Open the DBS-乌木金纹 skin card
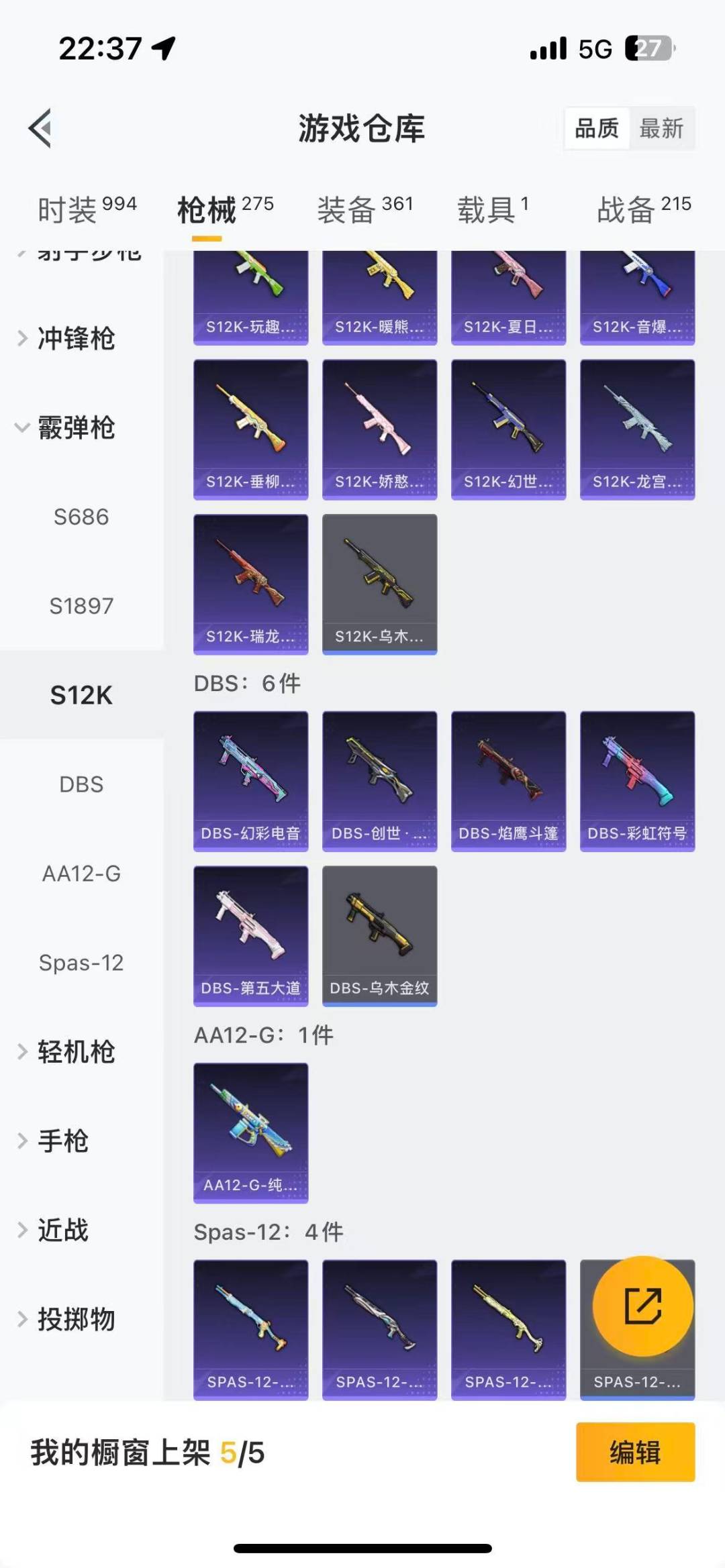725x1568 pixels. (379, 935)
